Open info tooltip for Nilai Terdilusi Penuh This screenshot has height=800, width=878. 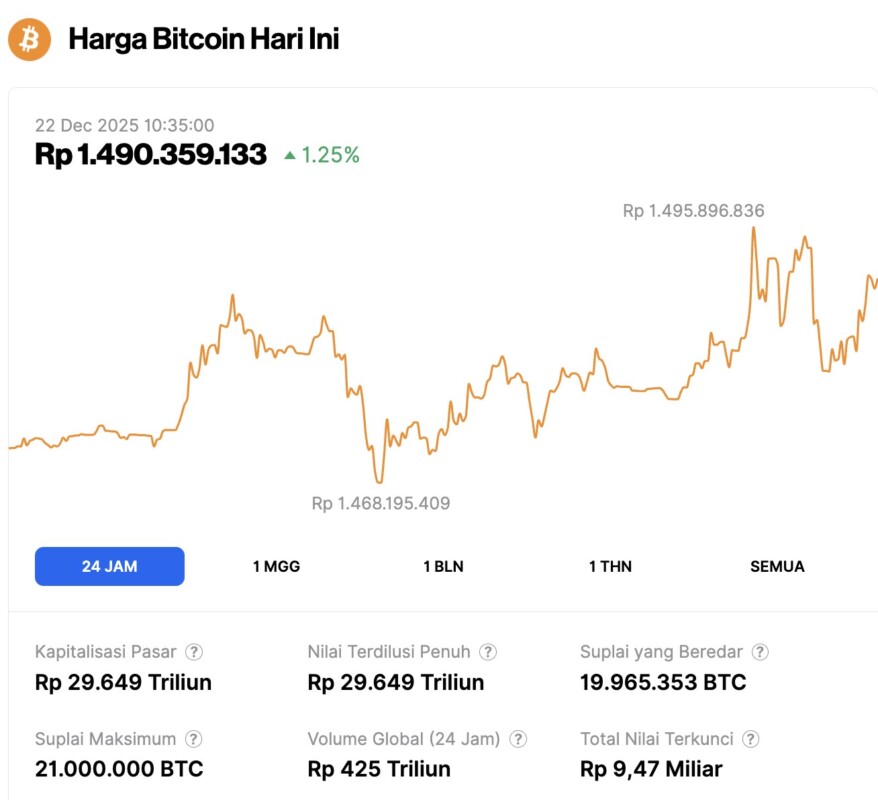[x=487, y=652]
